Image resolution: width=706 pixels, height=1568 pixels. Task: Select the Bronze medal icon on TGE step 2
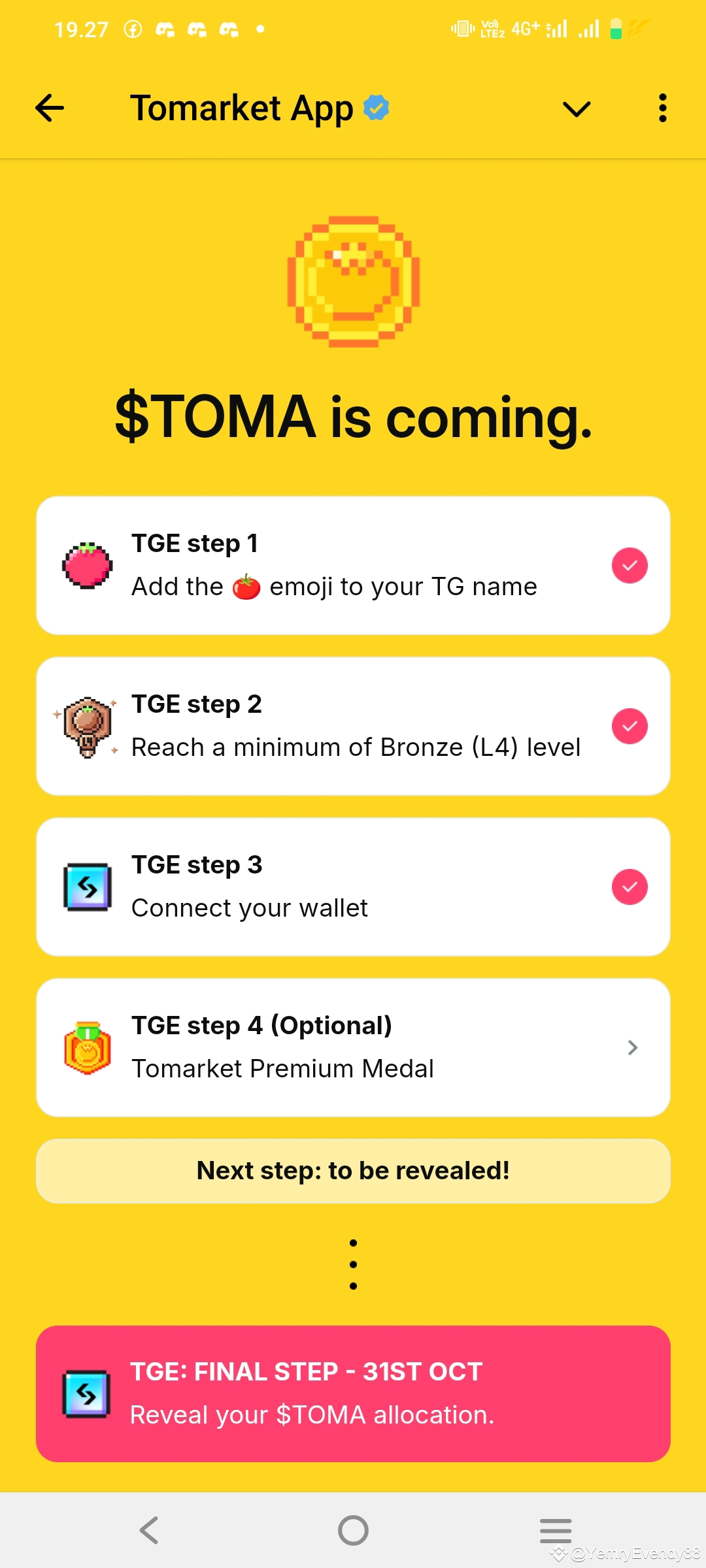[x=87, y=725]
